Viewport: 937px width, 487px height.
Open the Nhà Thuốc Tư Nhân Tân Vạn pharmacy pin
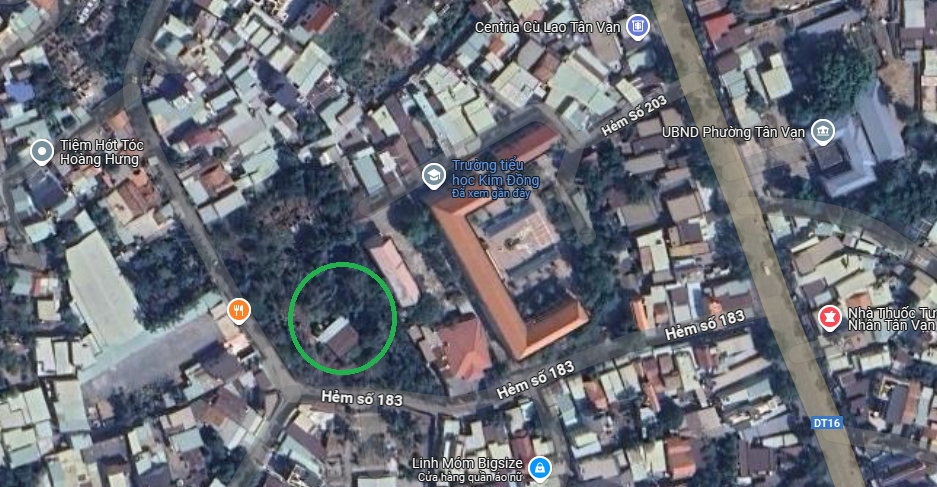click(x=829, y=317)
